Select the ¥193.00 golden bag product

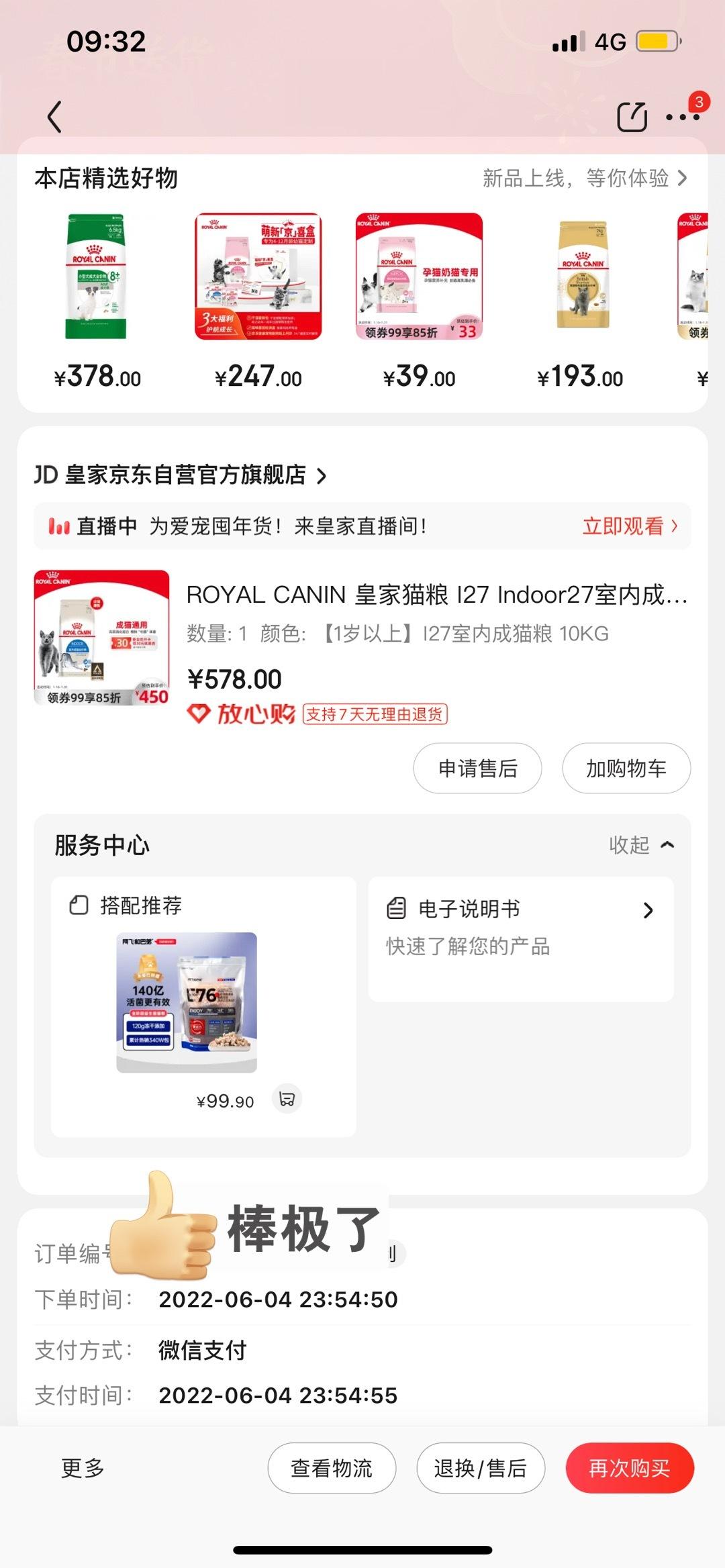click(x=581, y=277)
